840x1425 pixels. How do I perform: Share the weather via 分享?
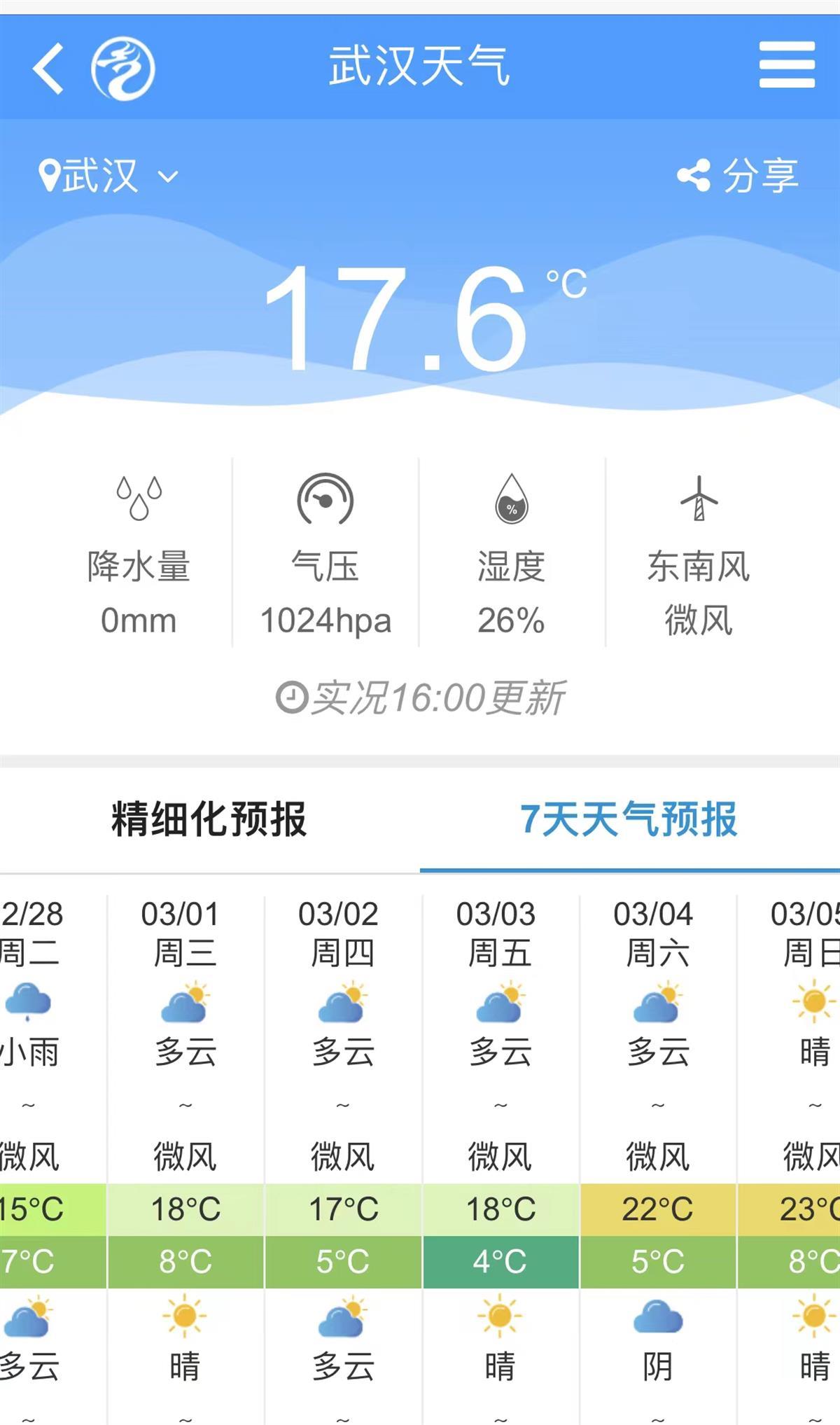738,175
